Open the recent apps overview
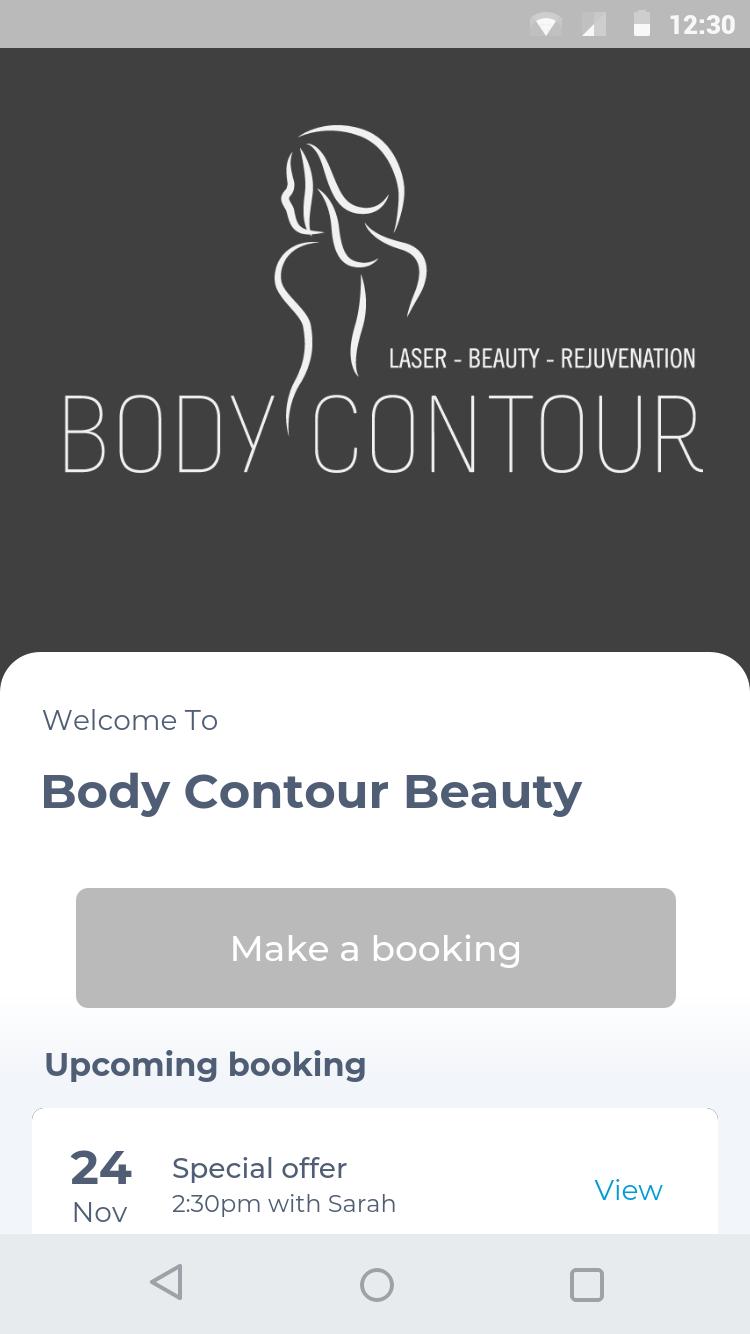The image size is (750, 1334). pos(587,1284)
